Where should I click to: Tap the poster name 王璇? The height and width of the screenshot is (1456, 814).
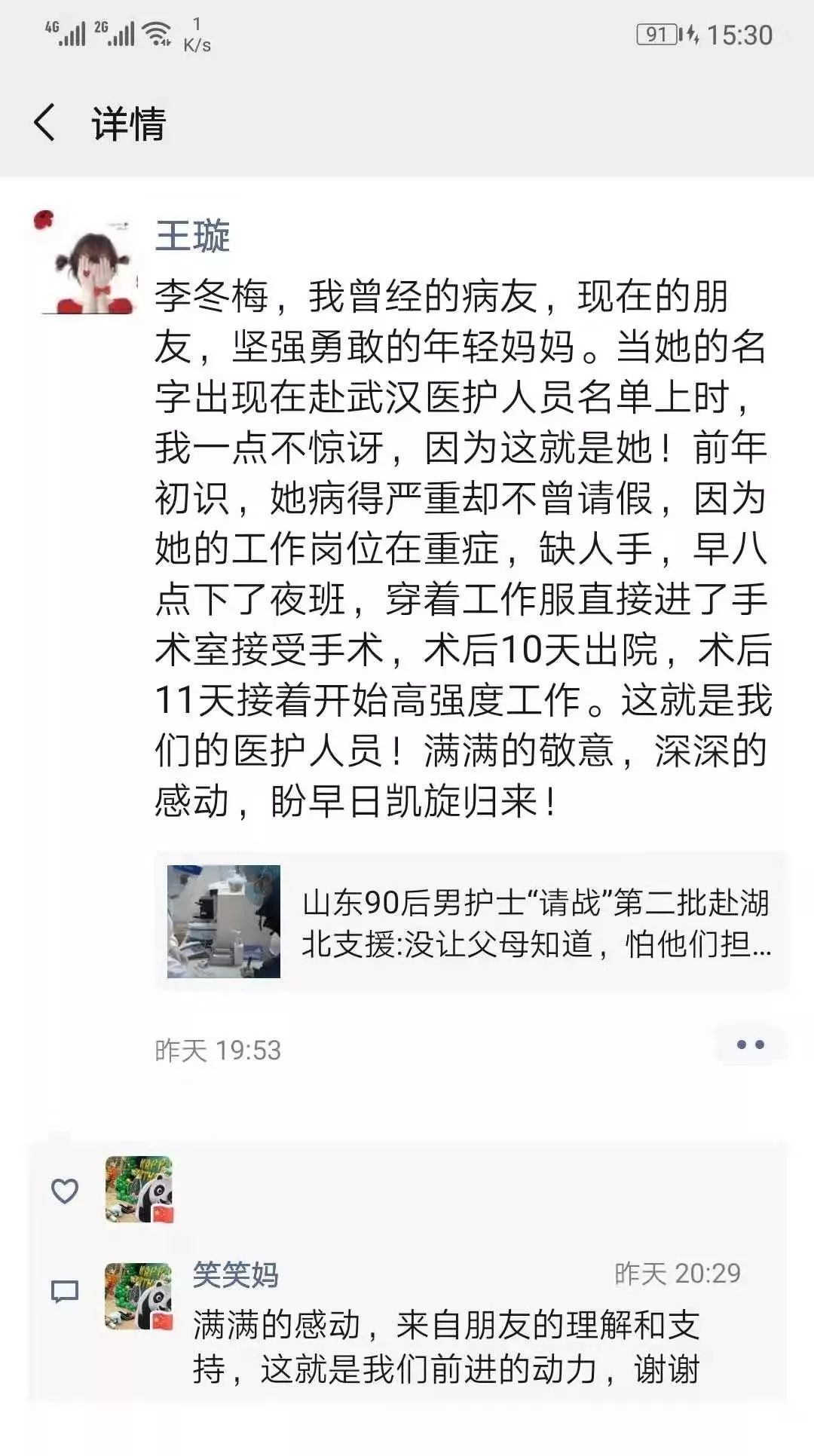192,235
